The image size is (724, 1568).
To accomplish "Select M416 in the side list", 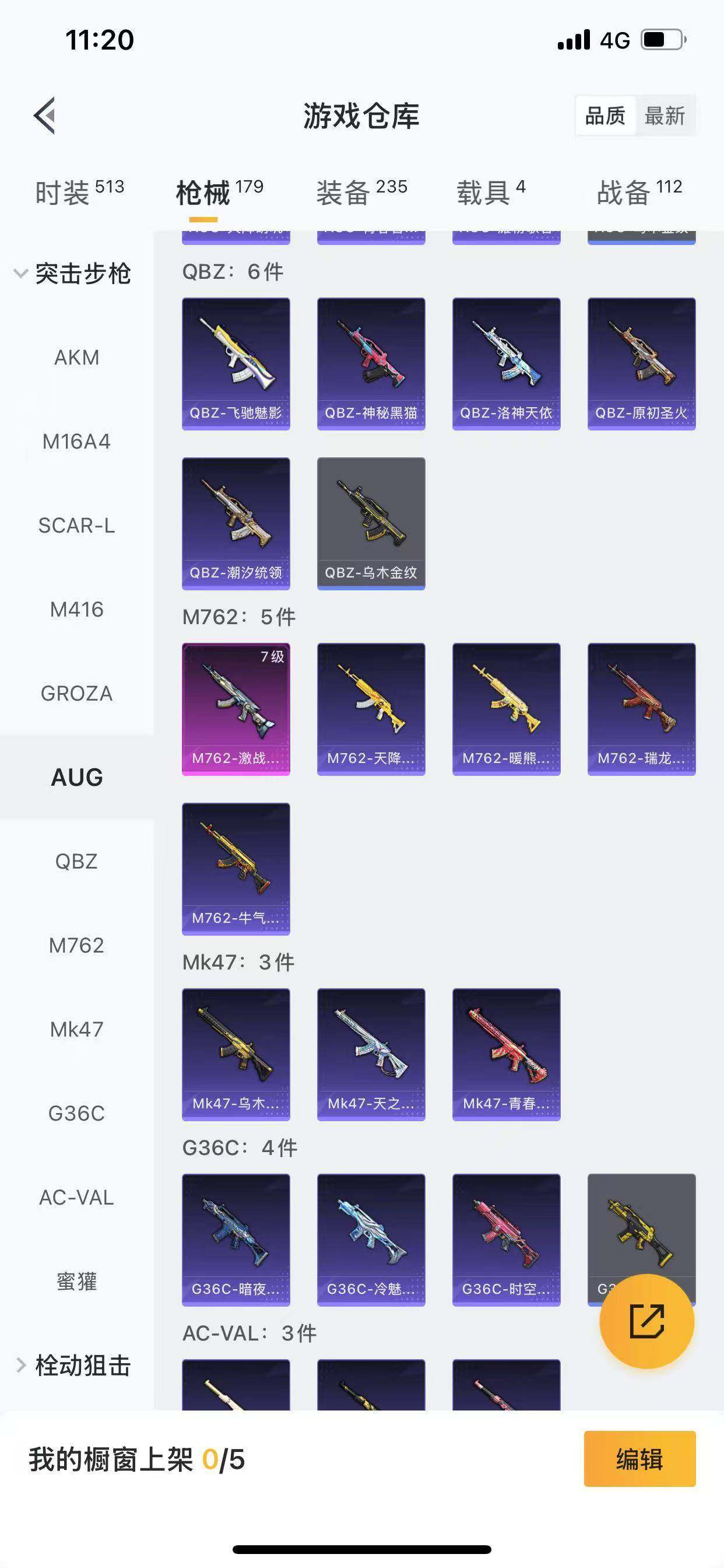I will (77, 610).
